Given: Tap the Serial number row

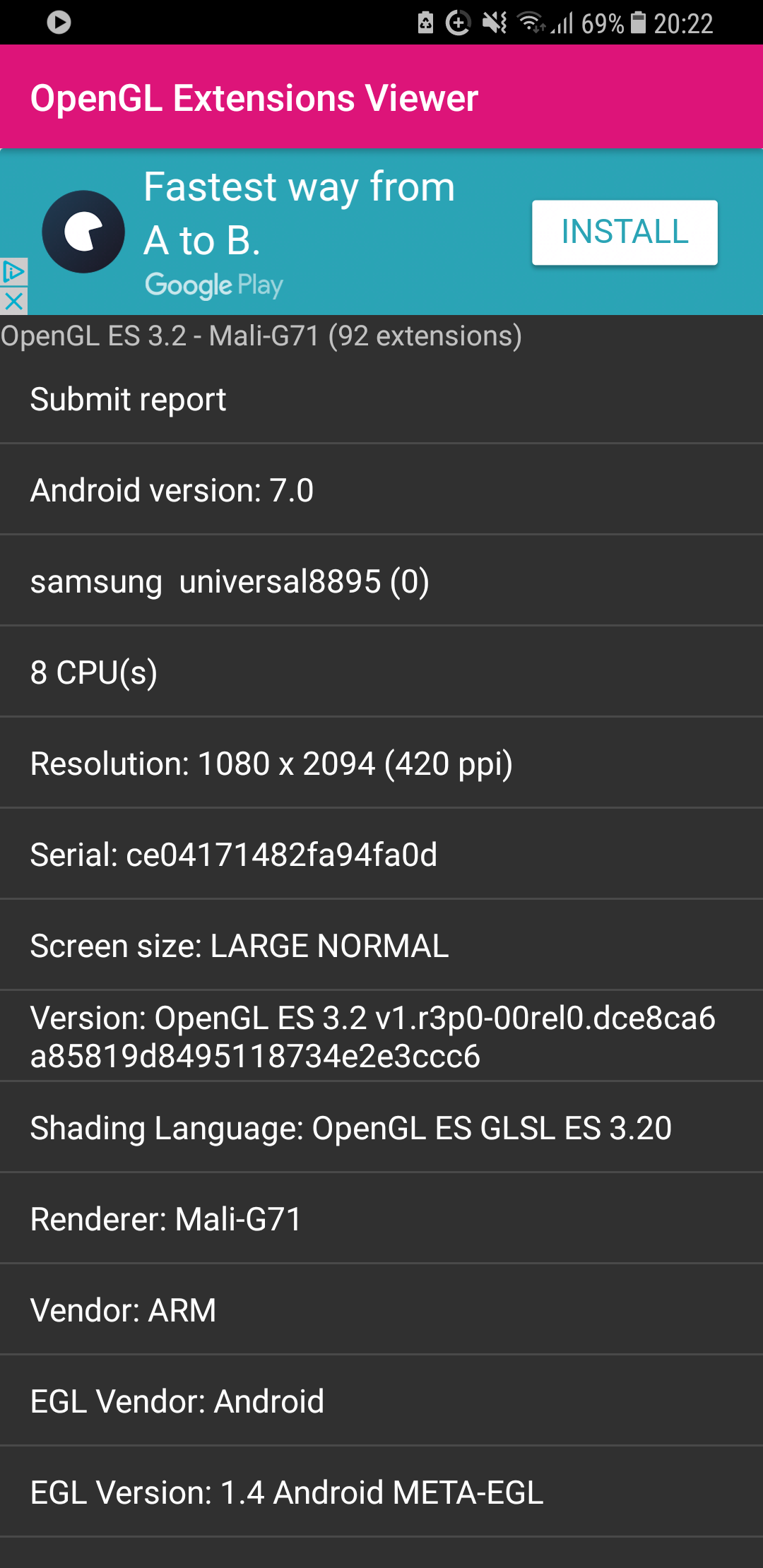Looking at the screenshot, I should click(x=381, y=855).
